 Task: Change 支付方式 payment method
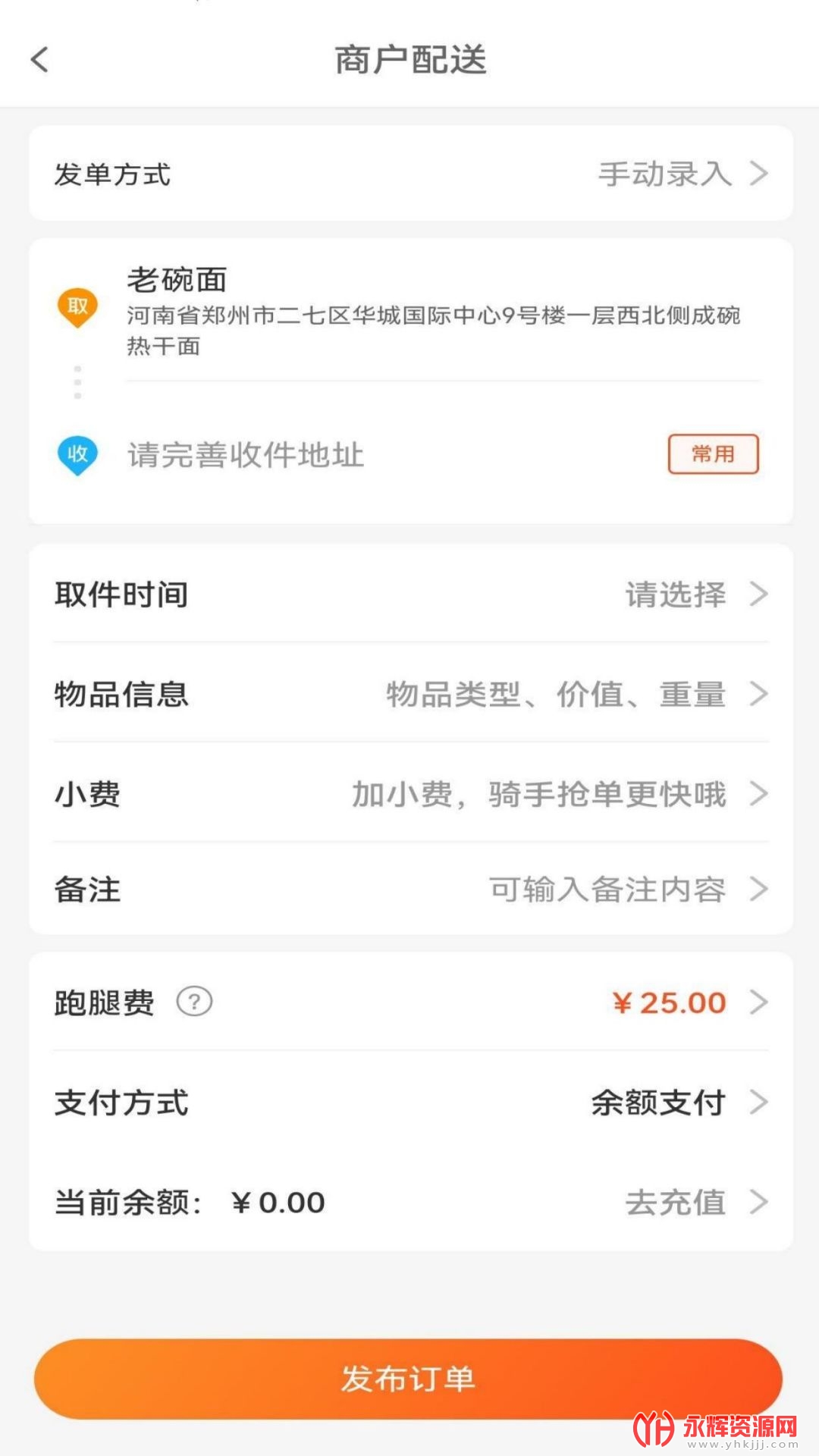[411, 1102]
